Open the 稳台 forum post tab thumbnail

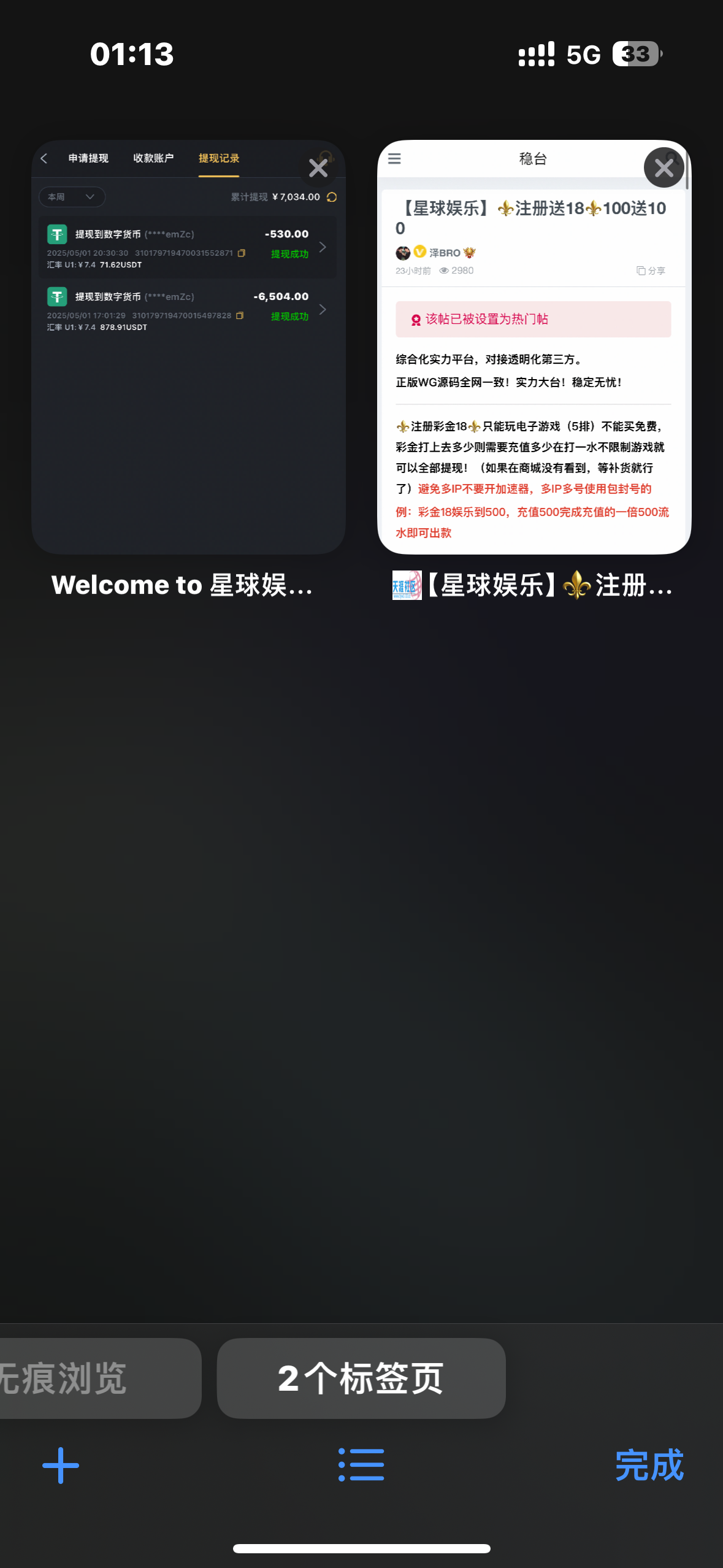tap(534, 347)
